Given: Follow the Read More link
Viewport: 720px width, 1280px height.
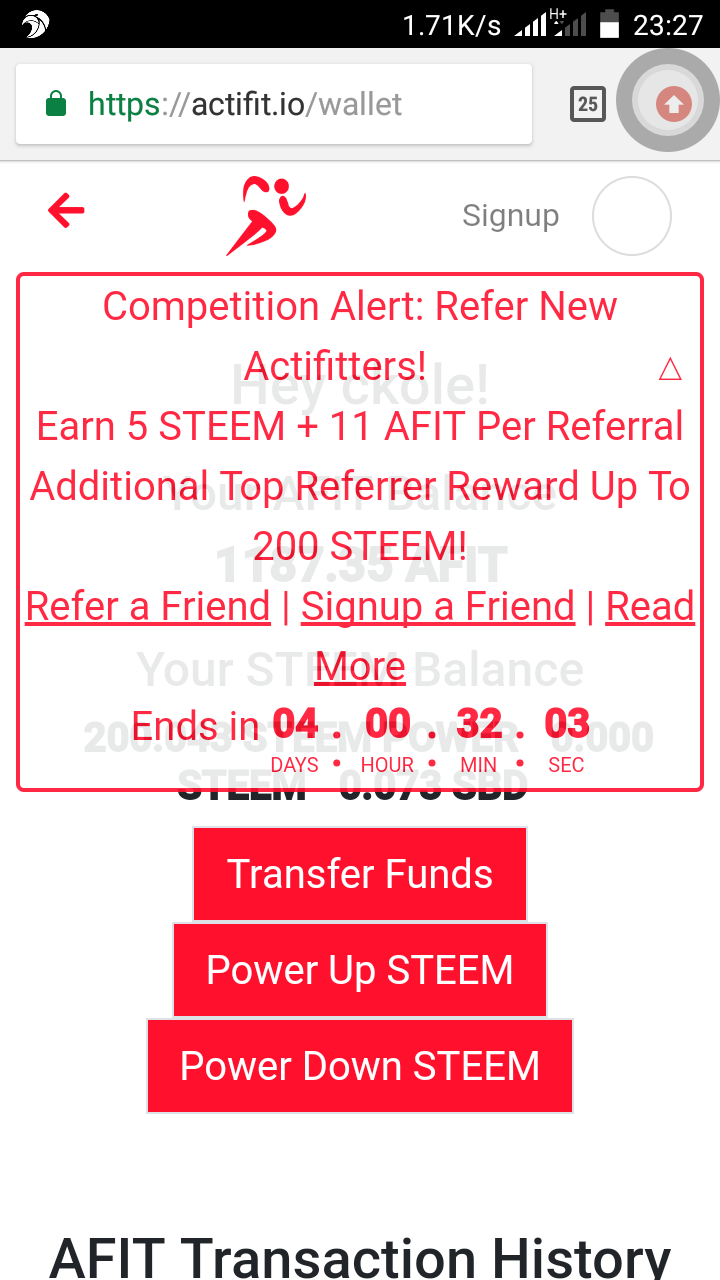Looking at the screenshot, I should [505, 636].
